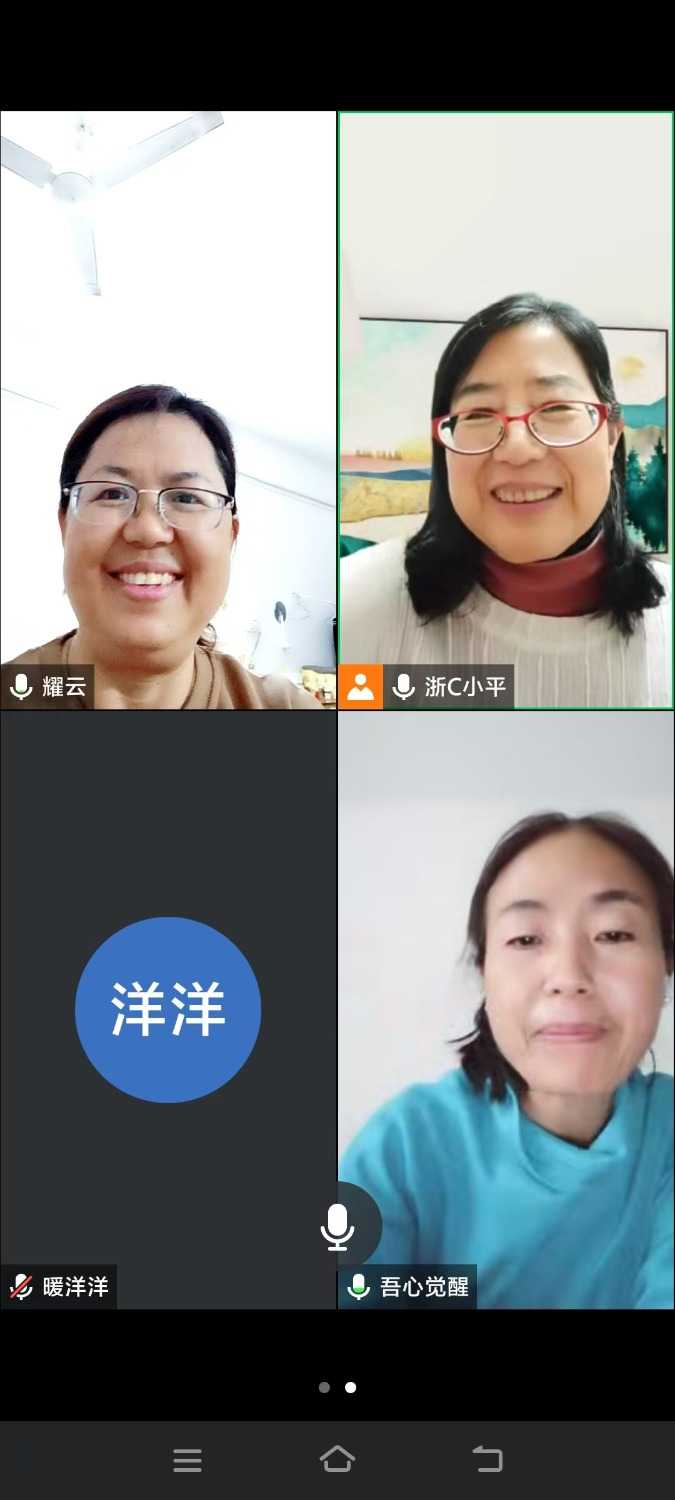Screen dimensions: 675x1500
Task: Tap the floating microphone button
Action: coord(338,1226)
